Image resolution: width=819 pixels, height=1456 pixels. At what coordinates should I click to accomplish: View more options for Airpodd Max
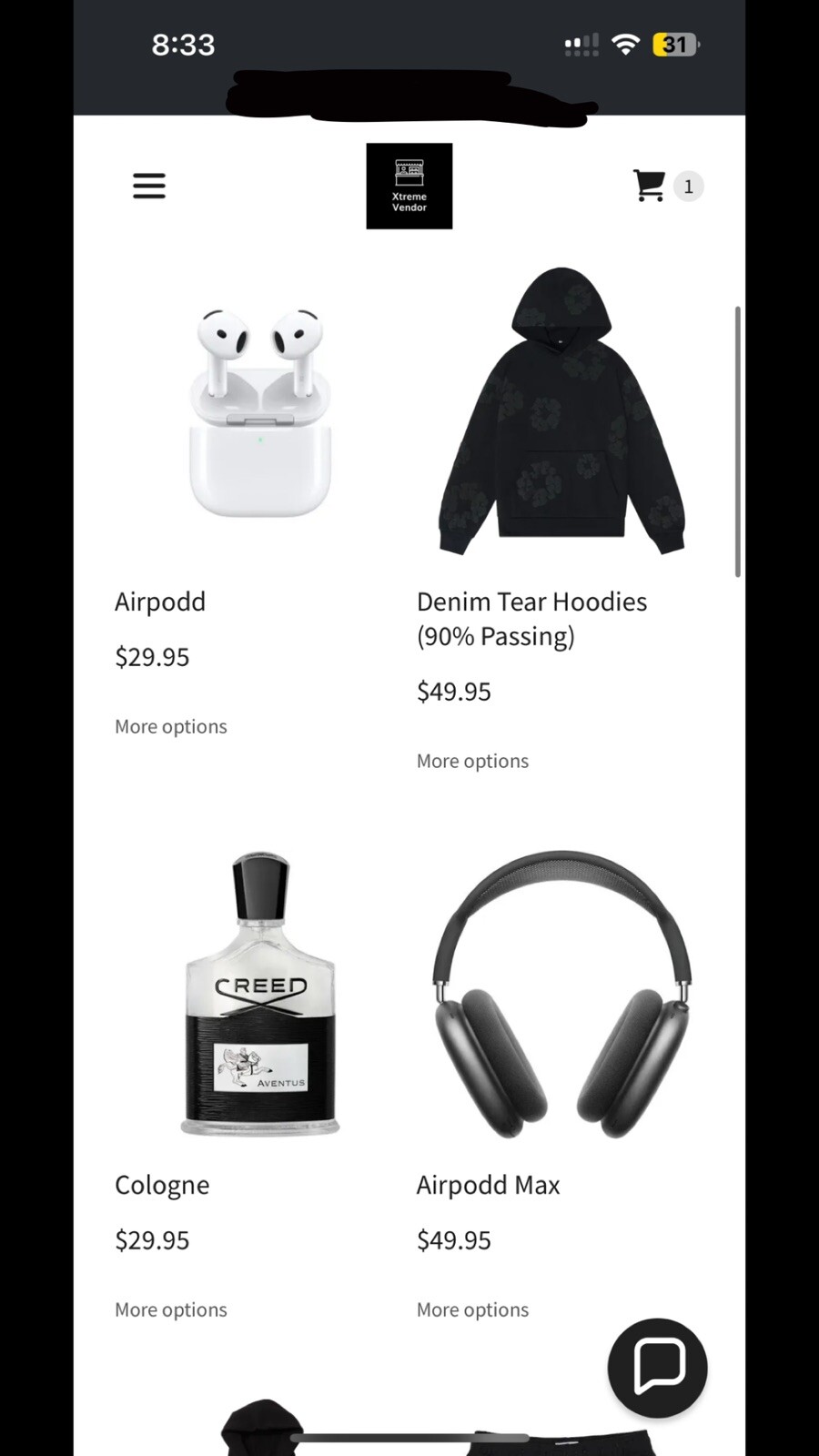pyautogui.click(x=472, y=1309)
